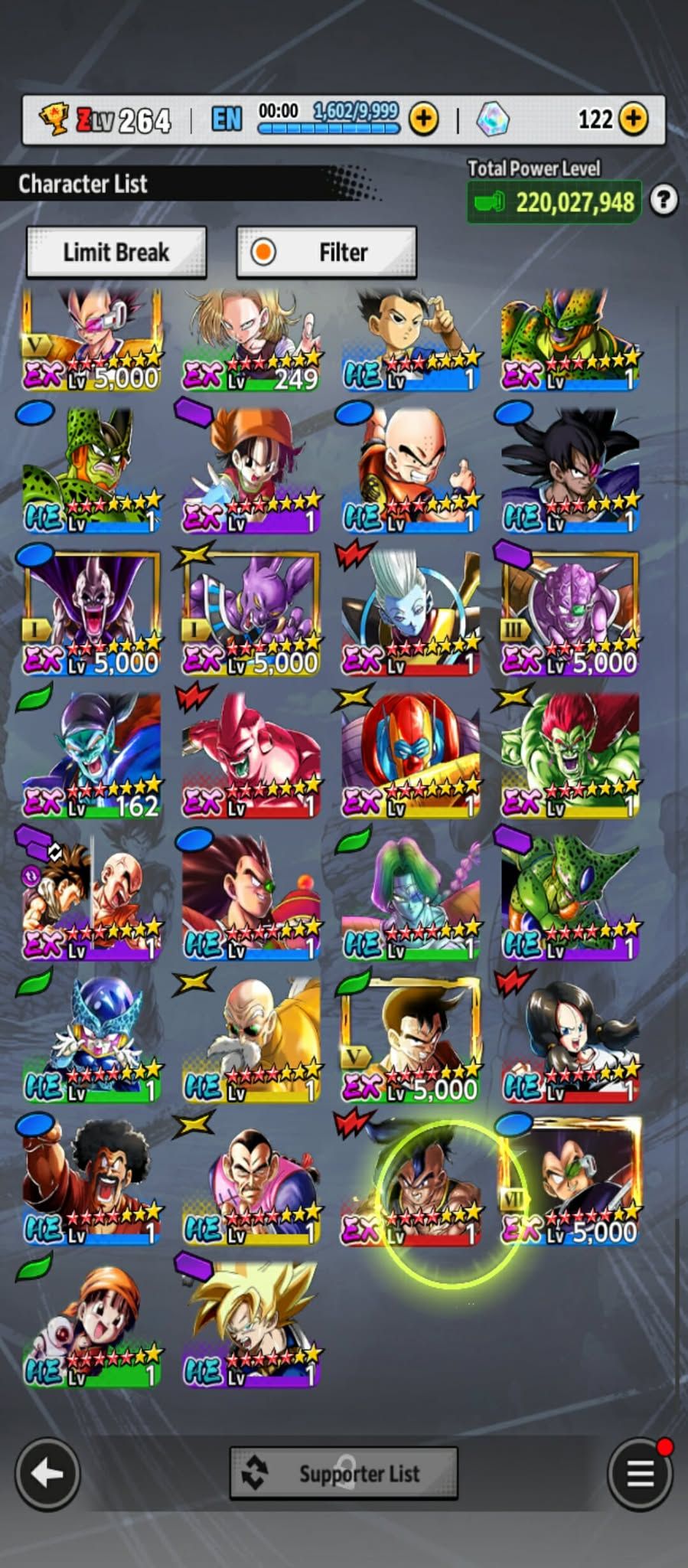Open the hamburger menu
688x1568 pixels.
coord(640,1473)
